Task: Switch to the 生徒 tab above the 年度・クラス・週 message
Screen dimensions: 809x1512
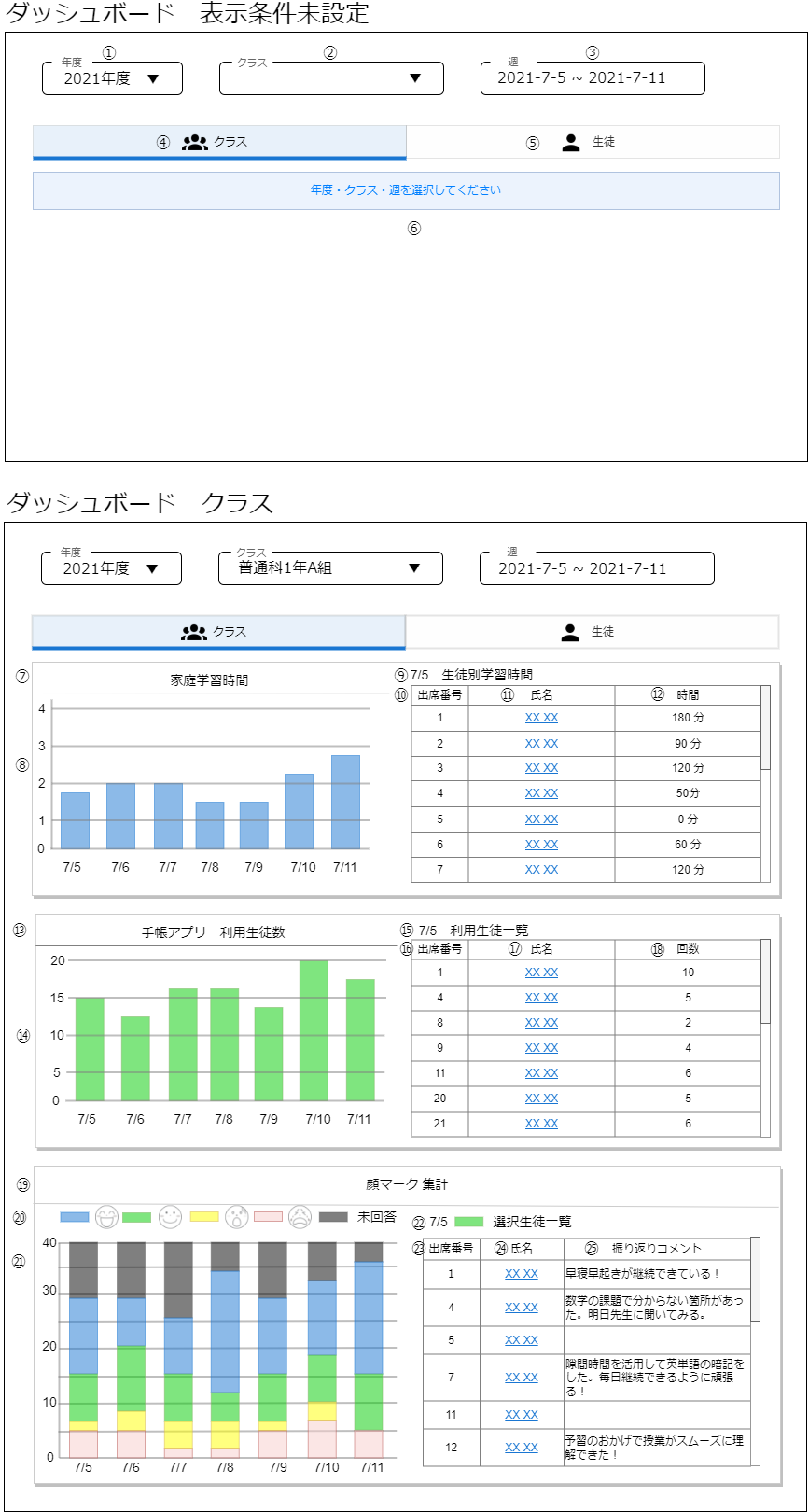Action: click(x=593, y=142)
